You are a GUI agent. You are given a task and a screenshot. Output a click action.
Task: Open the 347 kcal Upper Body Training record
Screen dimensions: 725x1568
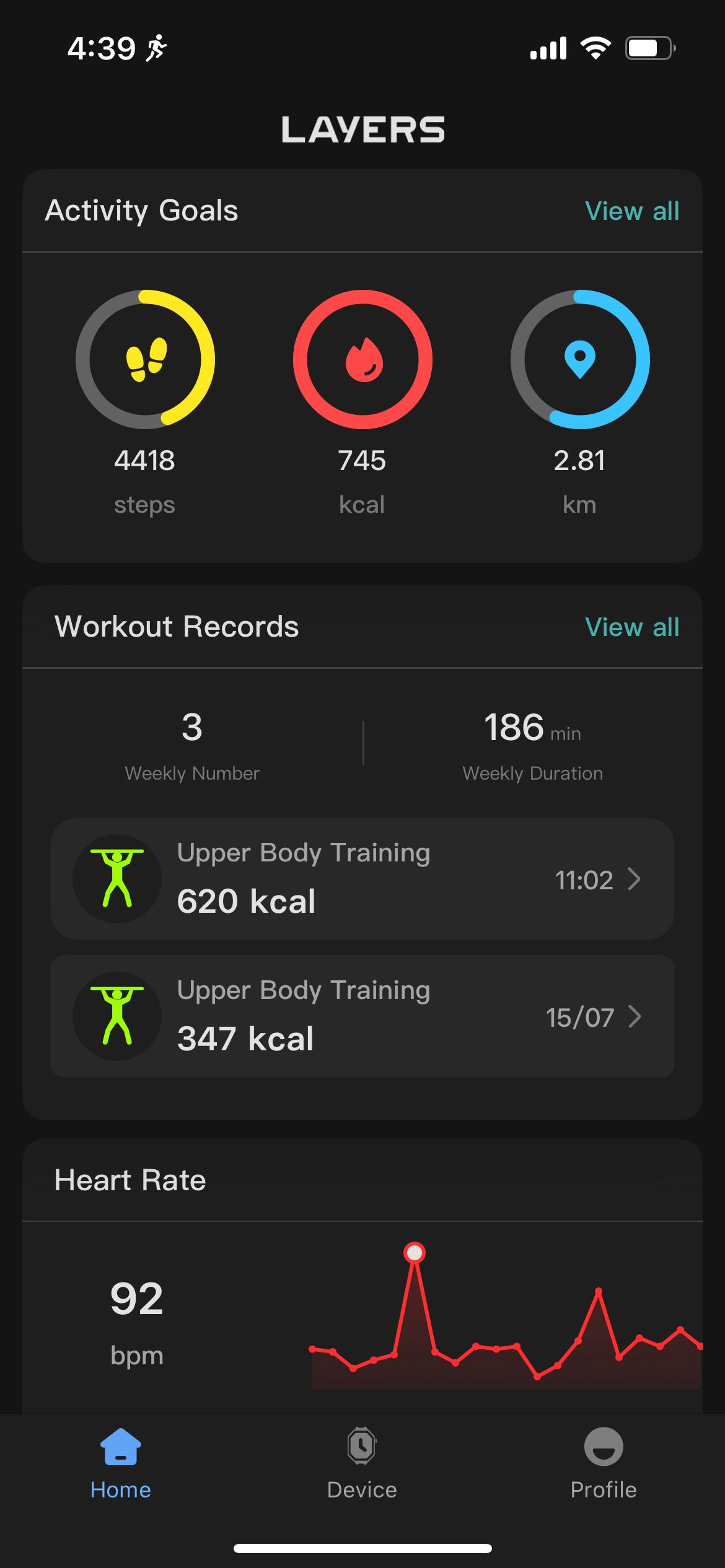[x=362, y=1016]
